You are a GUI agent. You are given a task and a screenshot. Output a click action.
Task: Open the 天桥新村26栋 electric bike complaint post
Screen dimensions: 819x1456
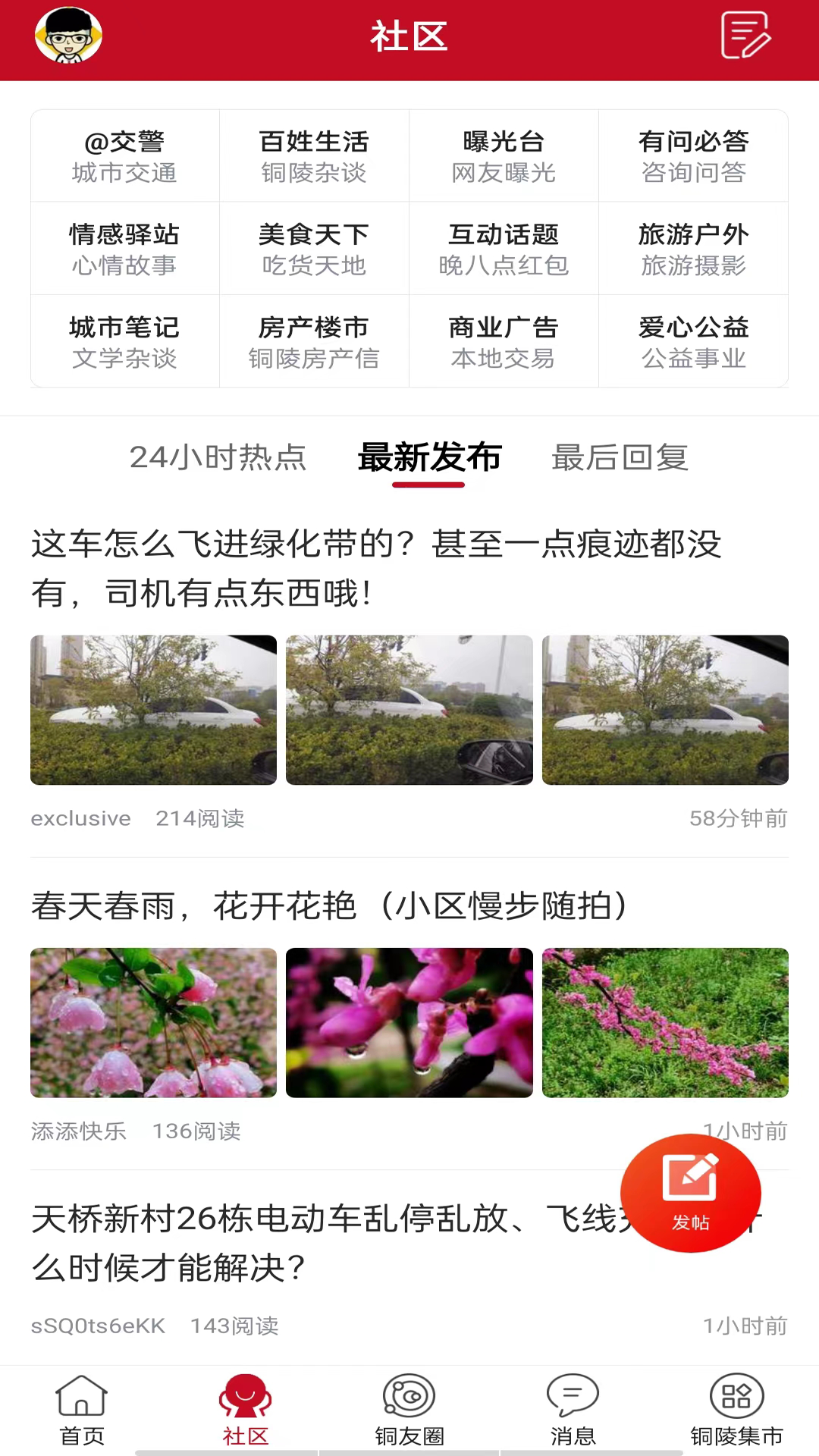[303, 1244]
